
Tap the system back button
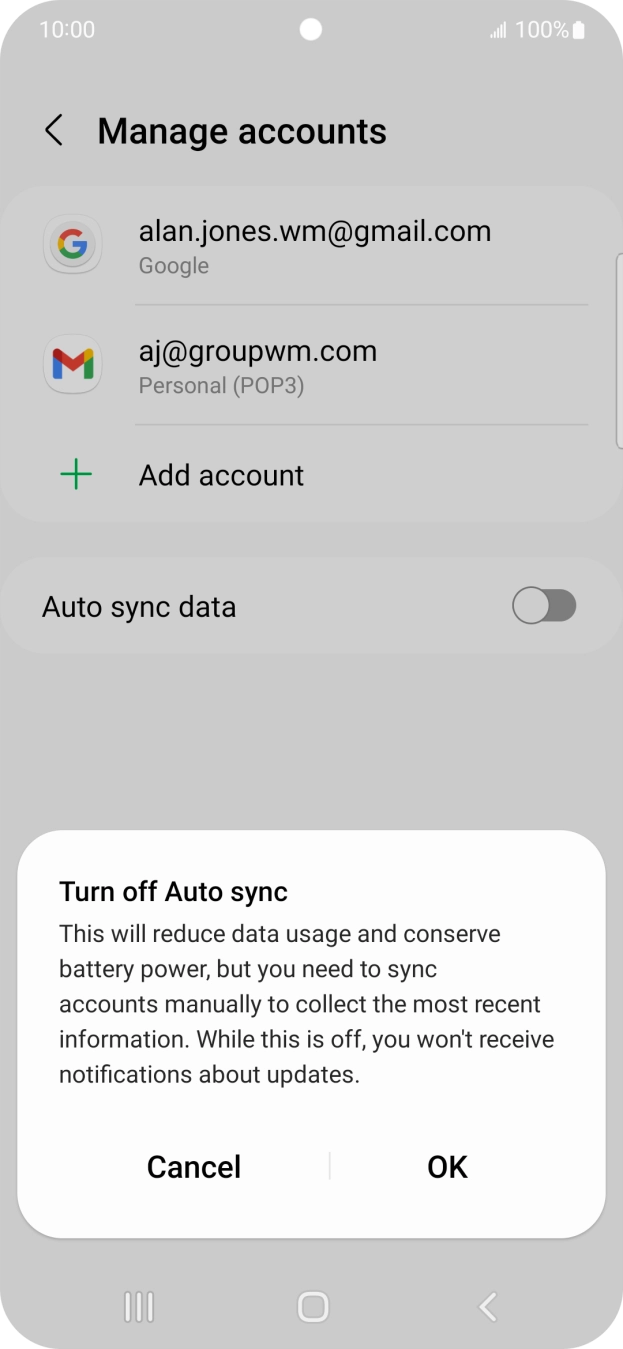(487, 1306)
